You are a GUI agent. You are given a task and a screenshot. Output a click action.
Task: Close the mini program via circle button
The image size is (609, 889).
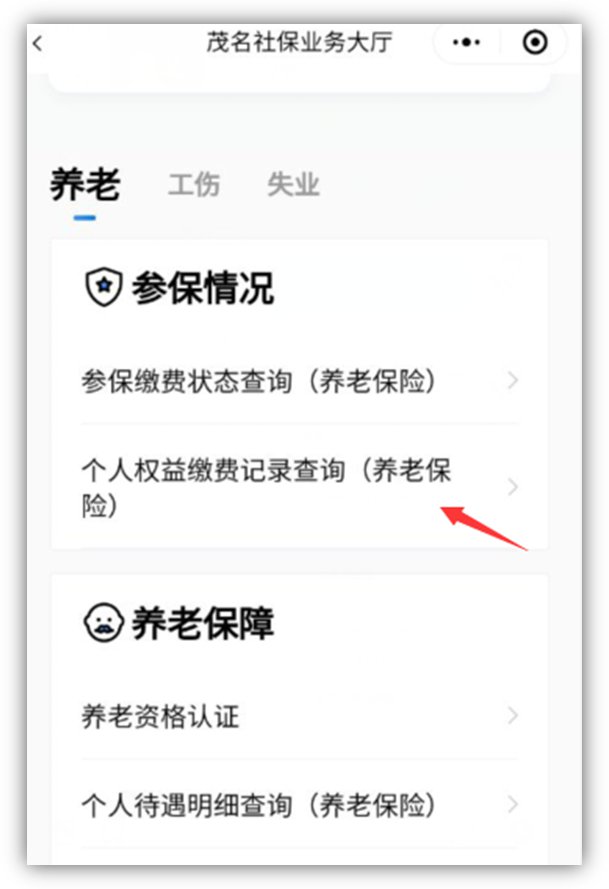(x=536, y=42)
